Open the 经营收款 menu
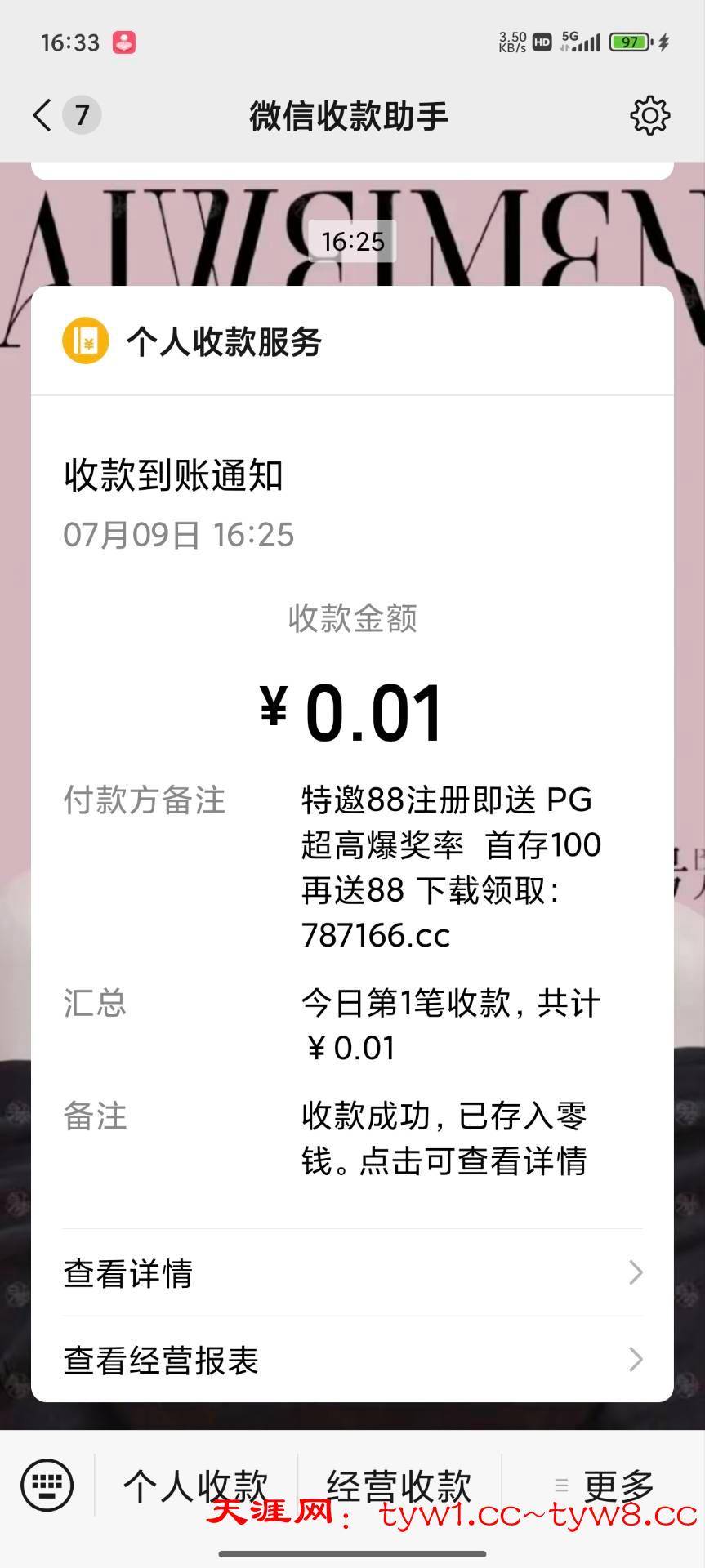This screenshot has height=1568, width=705. coord(399,1485)
